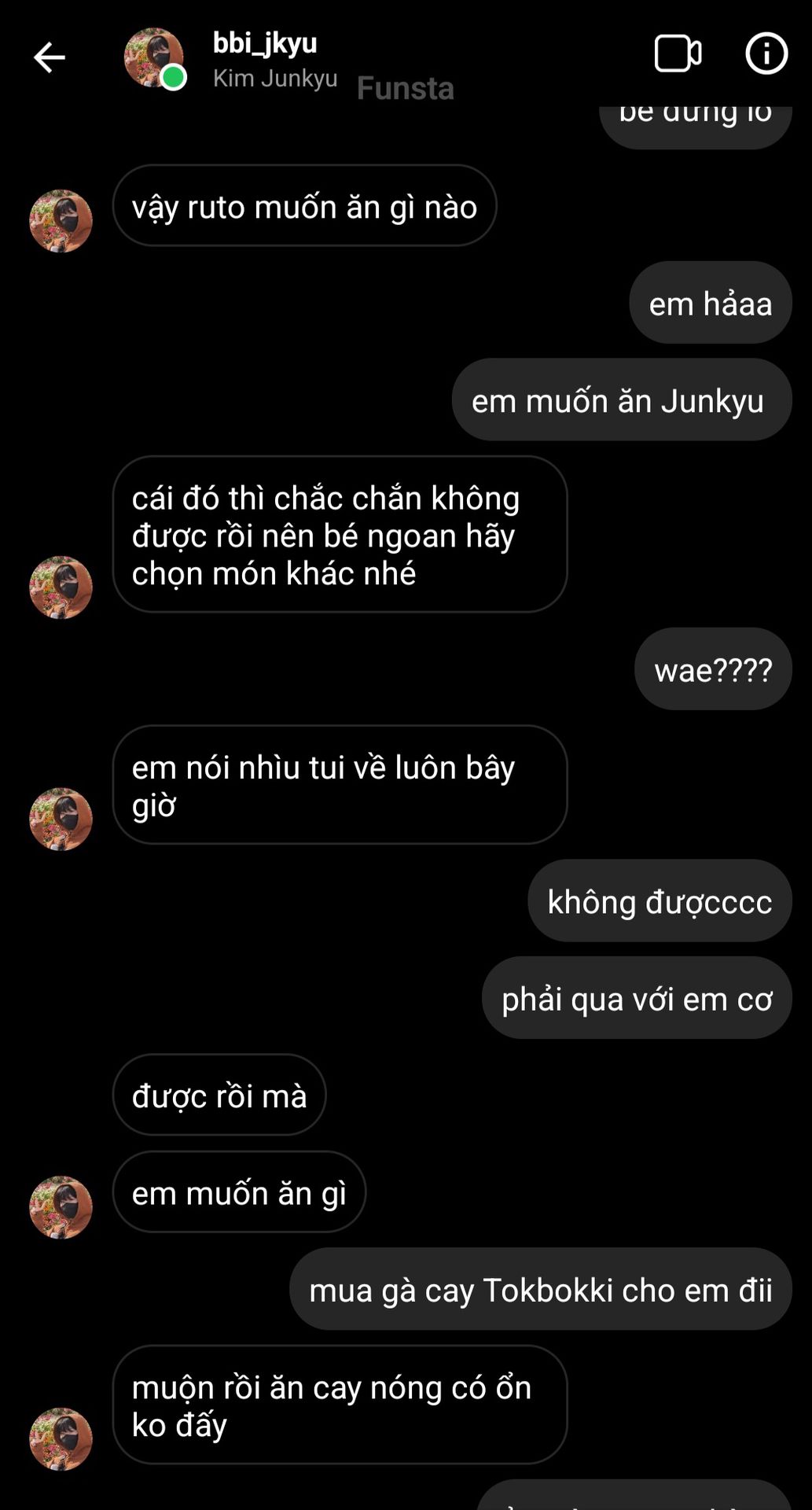Open the conversation info icon
Image resolution: width=812 pixels, height=1510 pixels.
click(x=766, y=54)
